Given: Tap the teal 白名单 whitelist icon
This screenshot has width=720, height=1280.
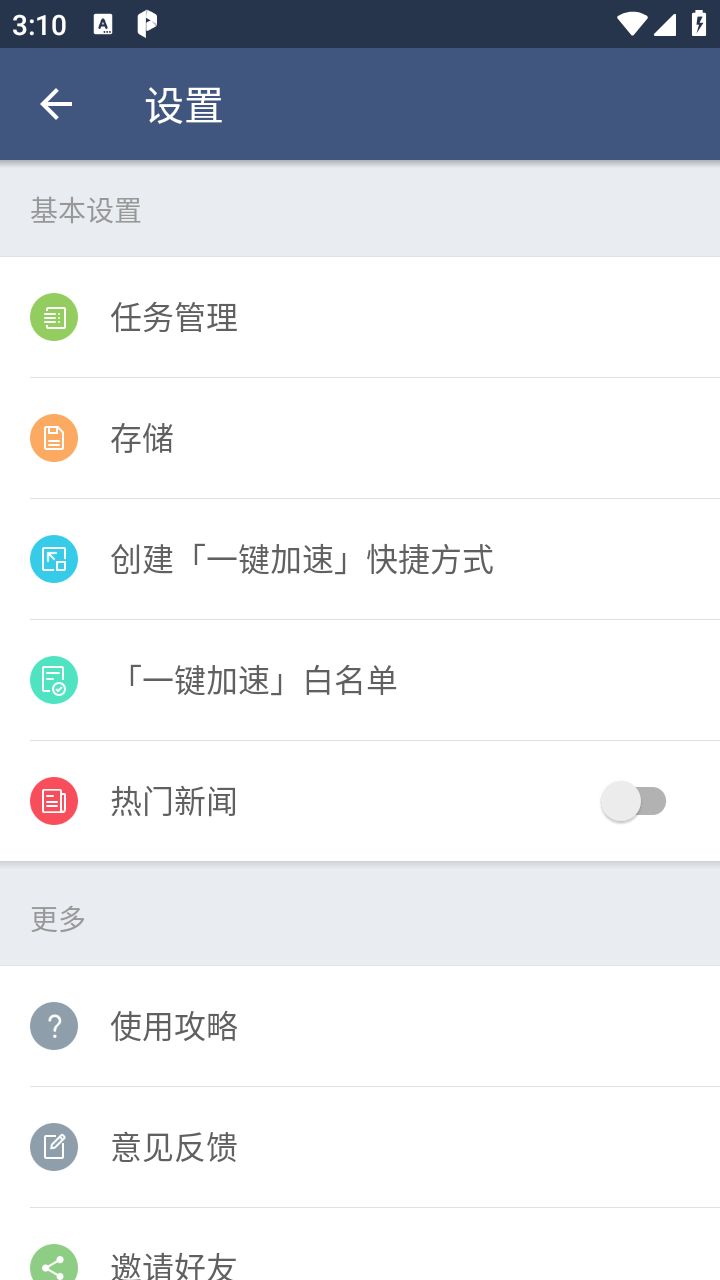Looking at the screenshot, I should click(53, 679).
